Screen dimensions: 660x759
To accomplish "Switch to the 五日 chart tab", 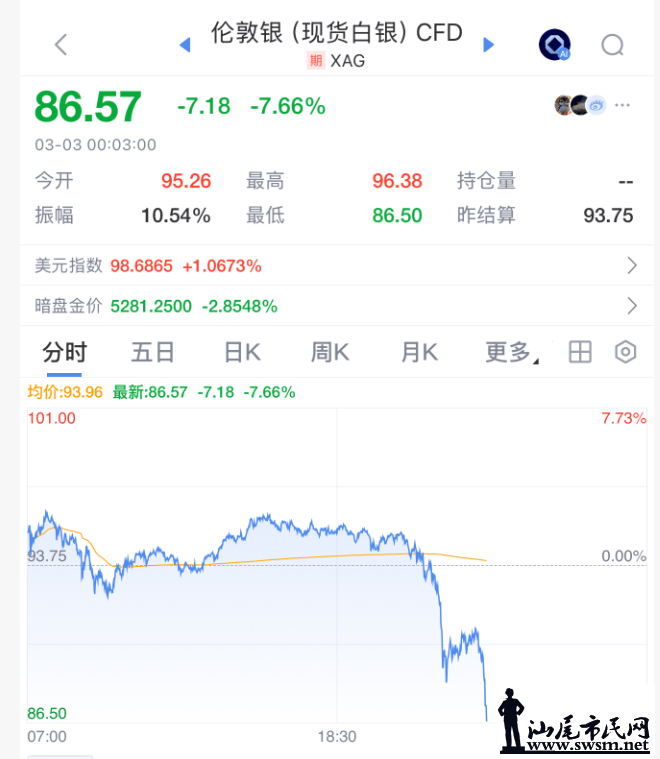I will point(153,352).
